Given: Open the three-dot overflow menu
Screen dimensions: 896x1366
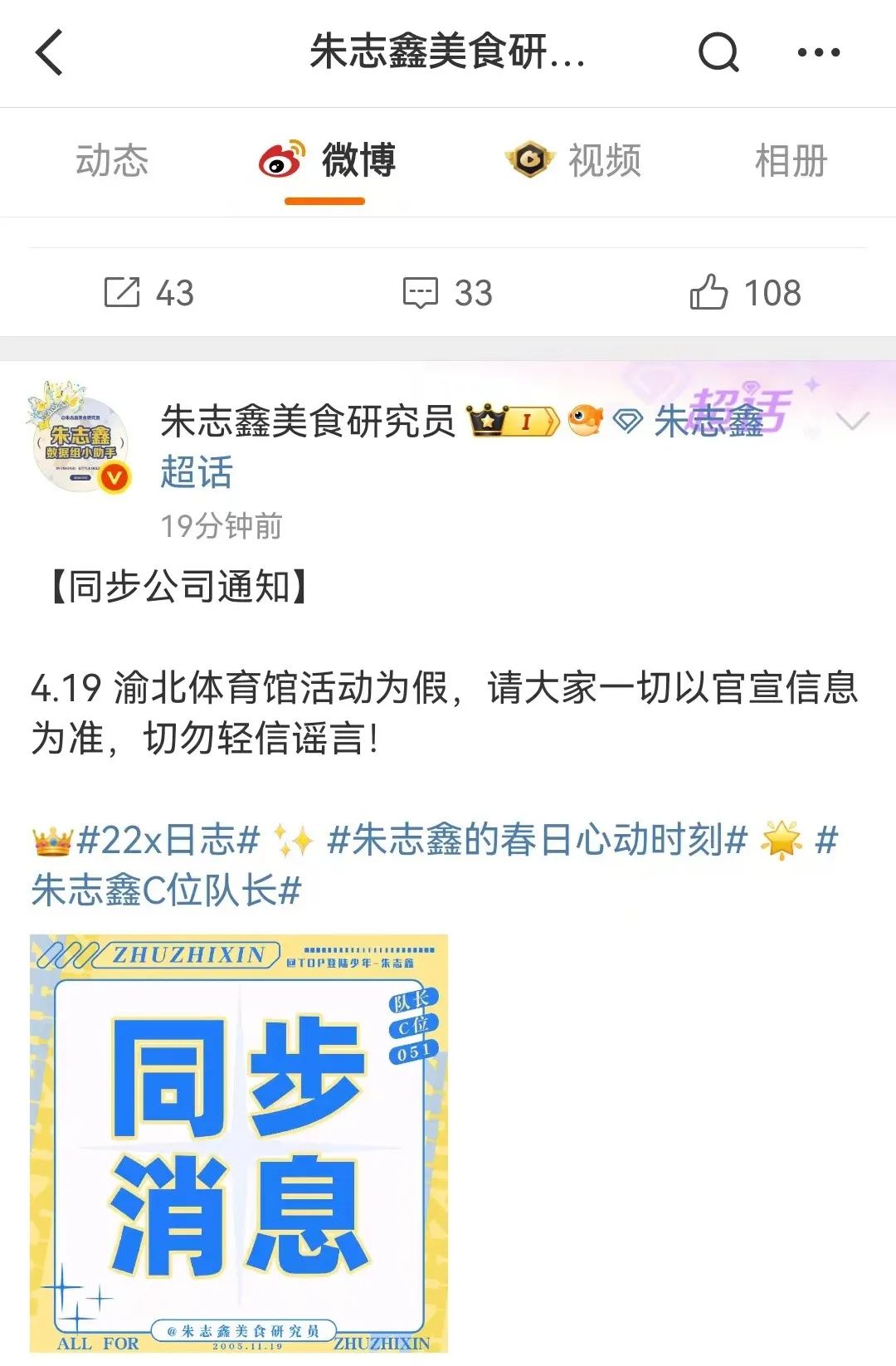Looking at the screenshot, I should (x=818, y=52).
